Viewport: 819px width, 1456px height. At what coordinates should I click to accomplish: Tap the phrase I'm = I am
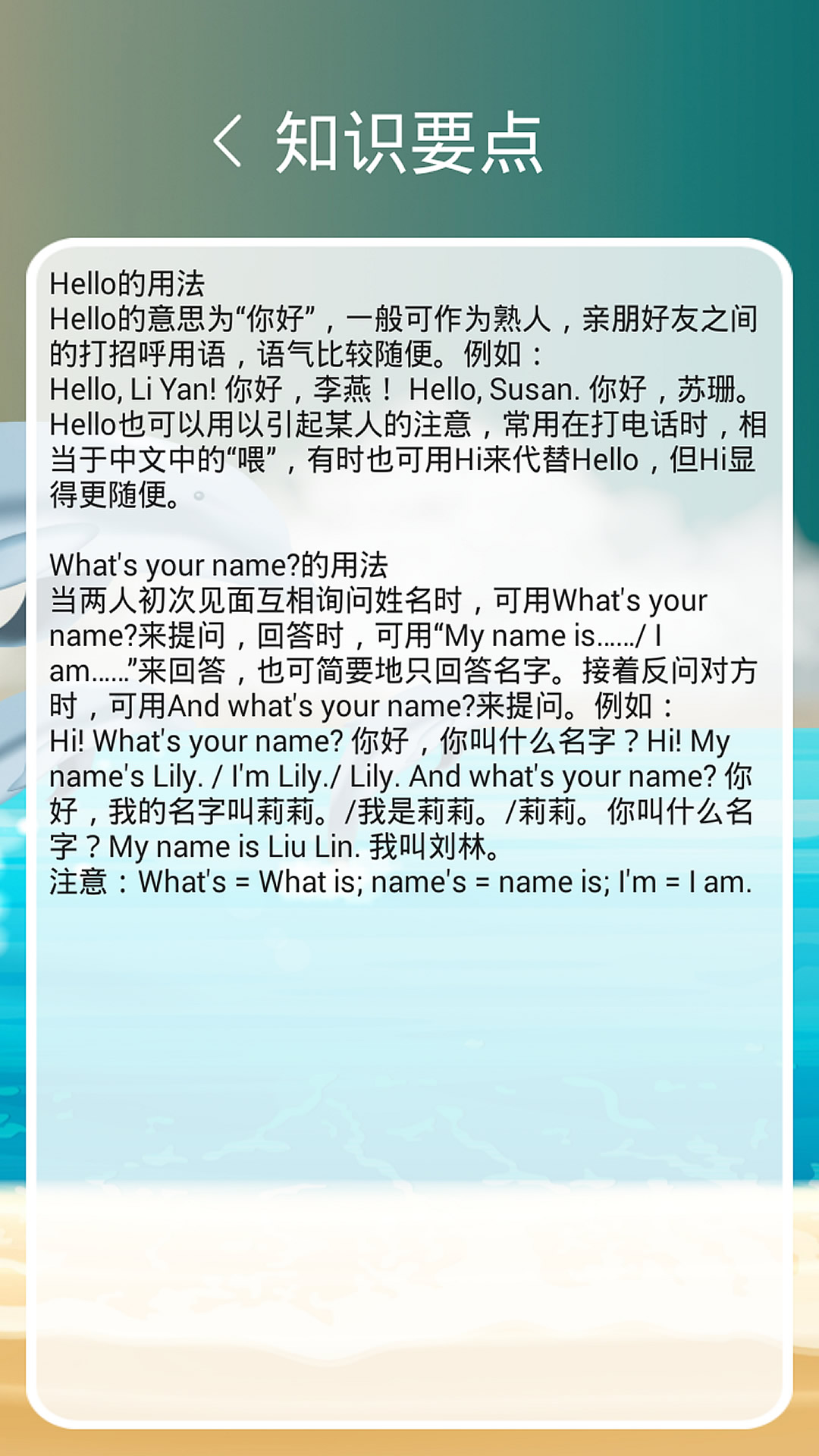[x=686, y=882]
